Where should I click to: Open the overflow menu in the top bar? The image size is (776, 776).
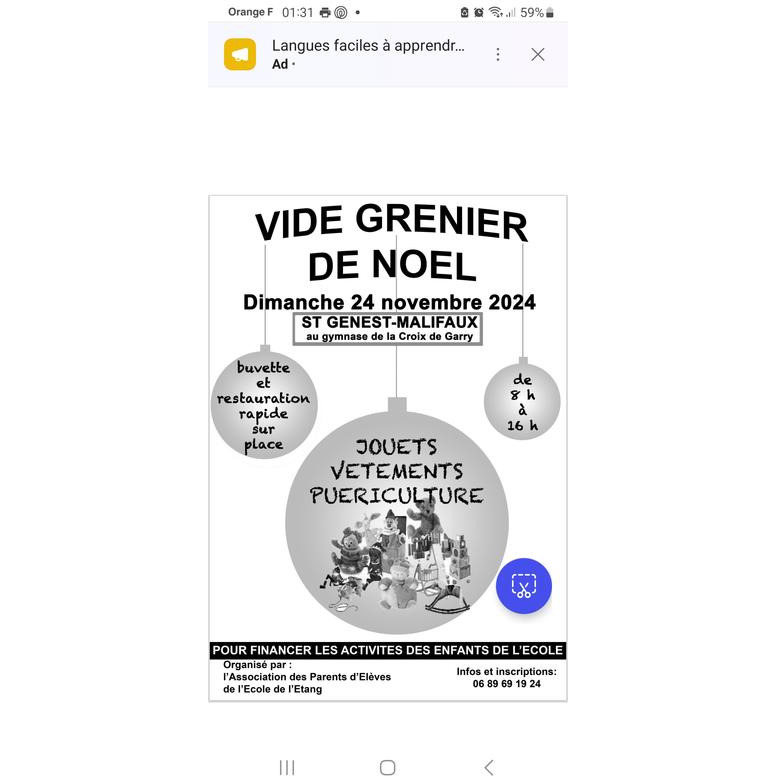(498, 54)
